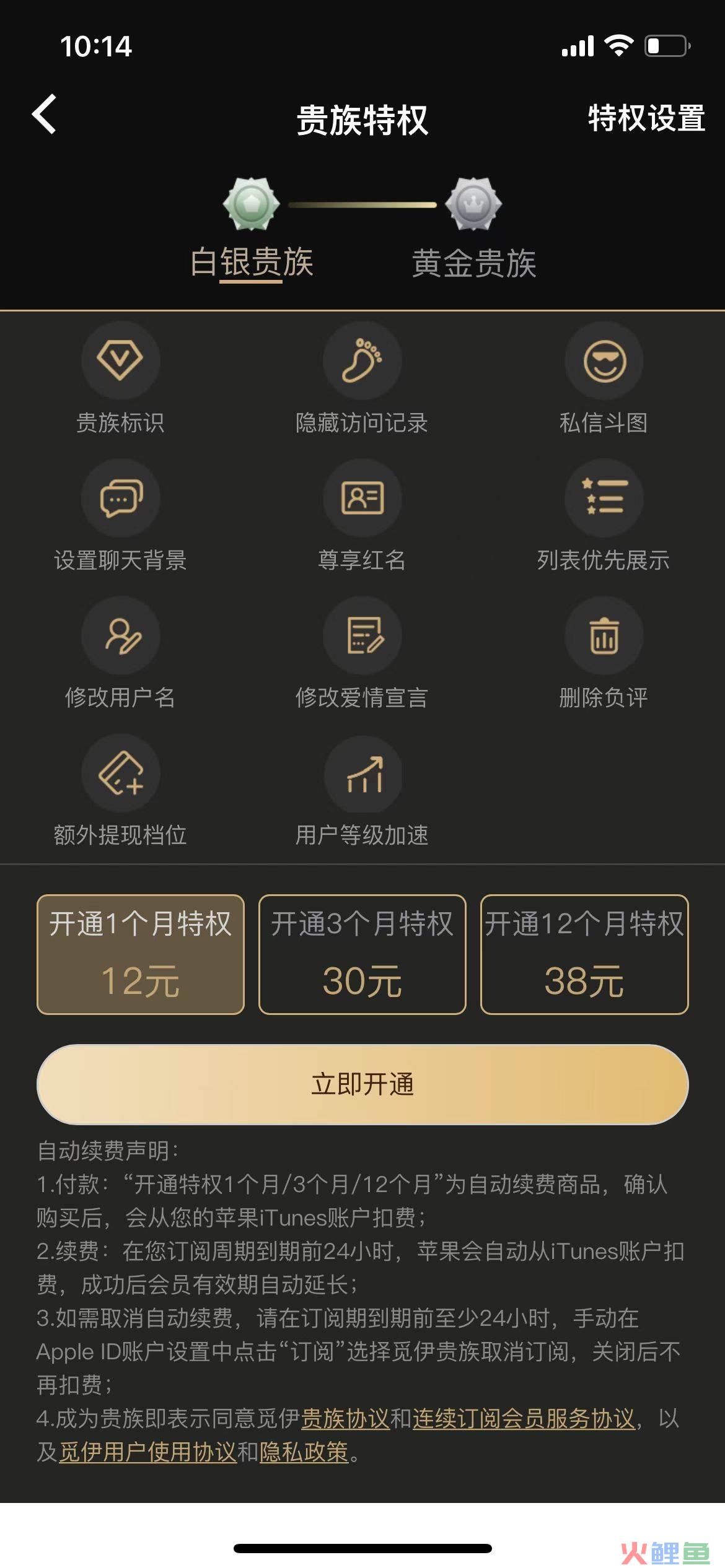Switch to the 黄金贵族 tab
725x1568 pixels.
pyautogui.click(x=474, y=263)
